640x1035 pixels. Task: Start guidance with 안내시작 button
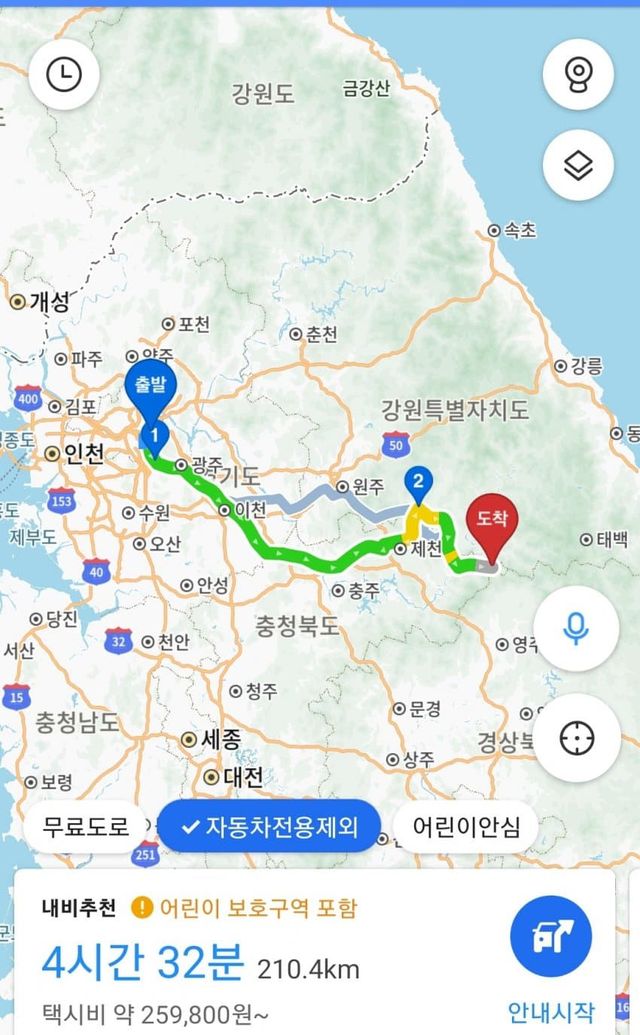coord(551,950)
